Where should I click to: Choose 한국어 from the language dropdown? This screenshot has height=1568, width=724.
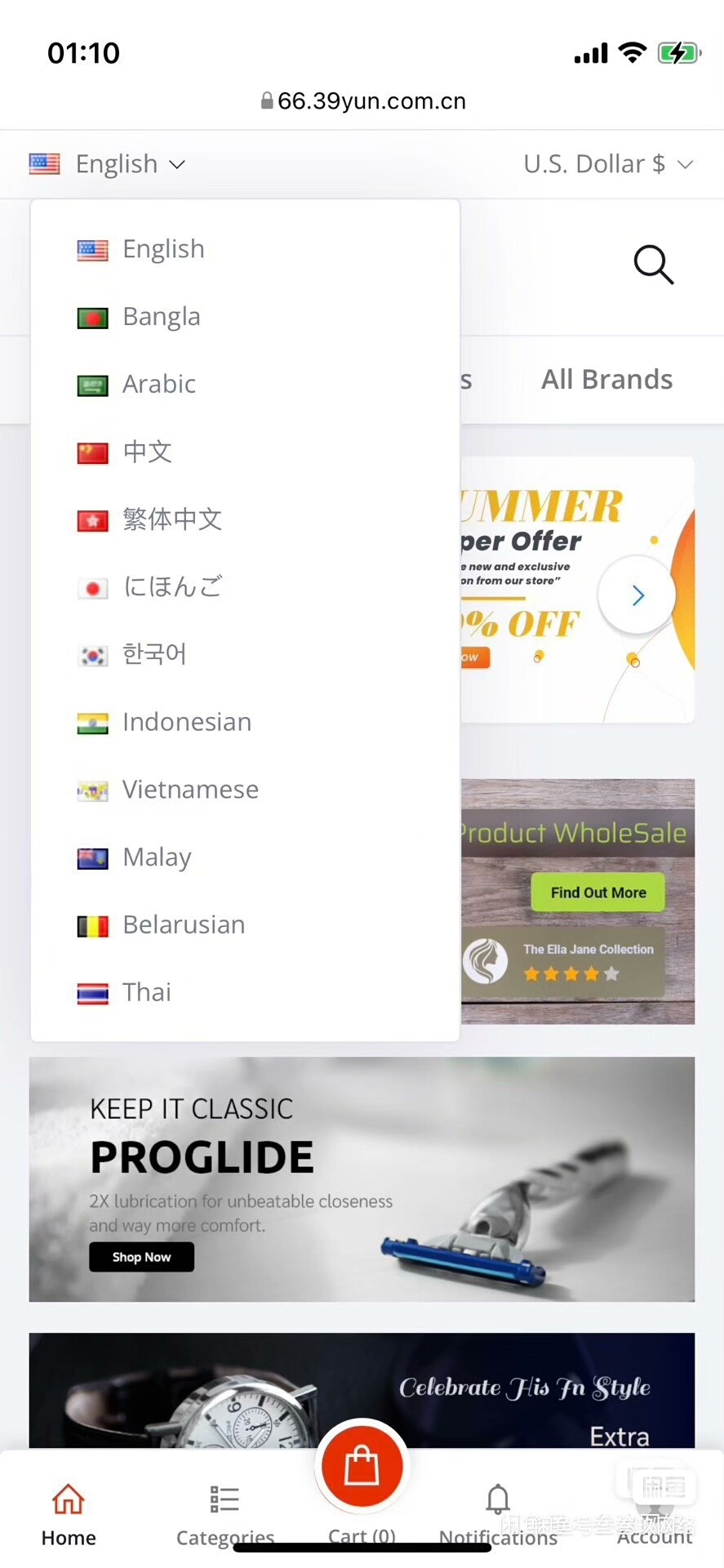tap(154, 654)
